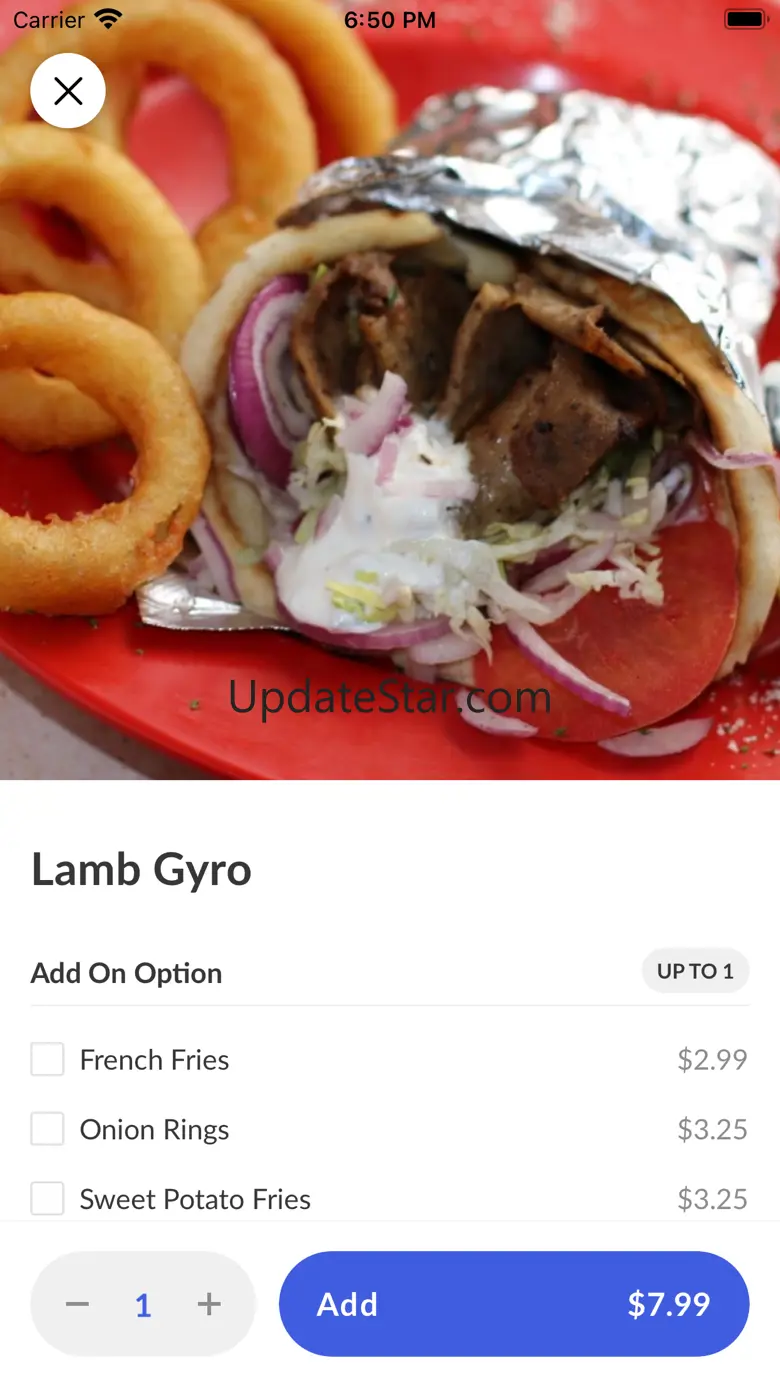Tick the Sweet Potato Fries checkbox

coord(47,1198)
